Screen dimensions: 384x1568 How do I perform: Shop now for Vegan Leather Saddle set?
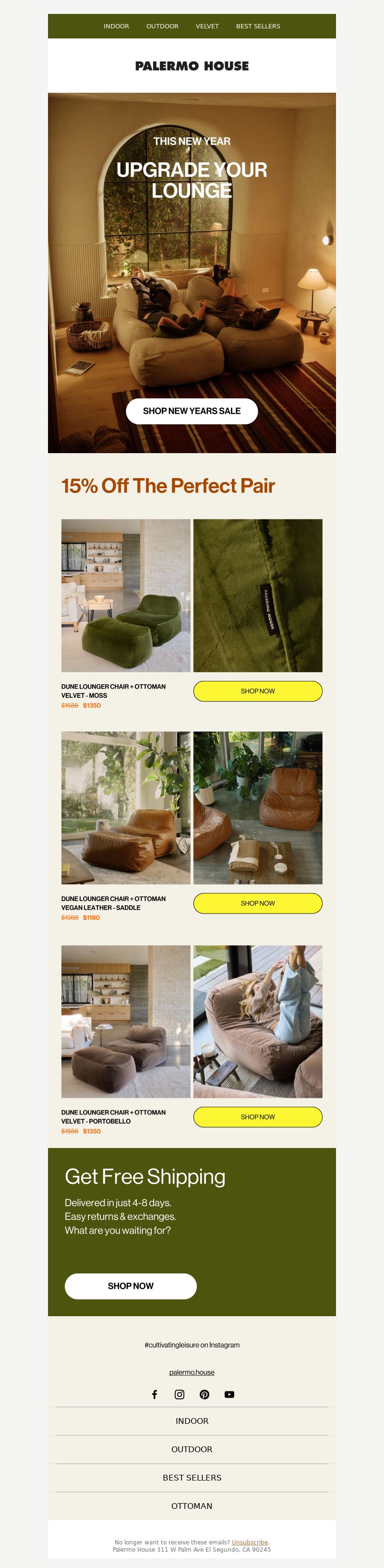258,903
